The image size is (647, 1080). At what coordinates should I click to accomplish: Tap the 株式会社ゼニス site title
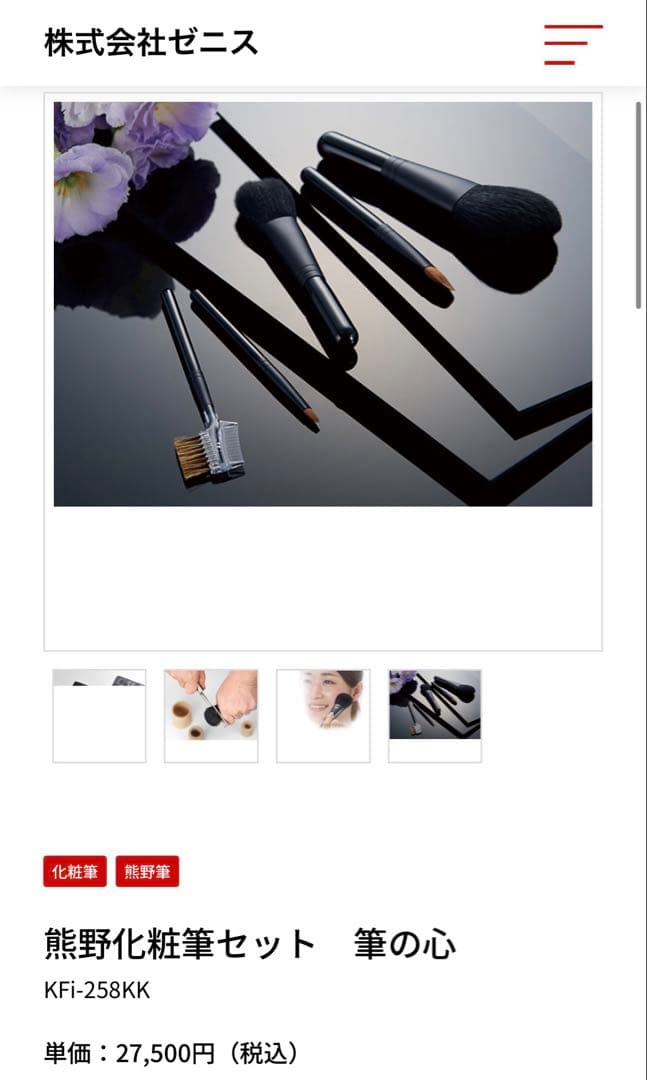[x=151, y=43]
